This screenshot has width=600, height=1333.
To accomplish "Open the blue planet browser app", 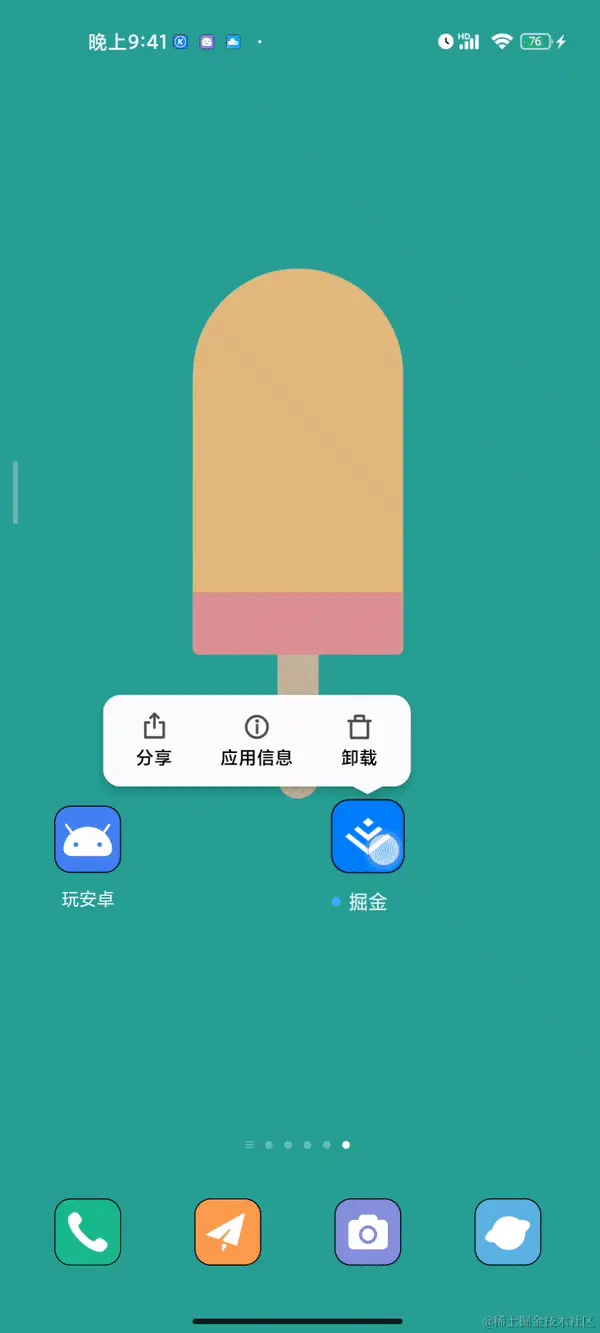I will point(508,1232).
